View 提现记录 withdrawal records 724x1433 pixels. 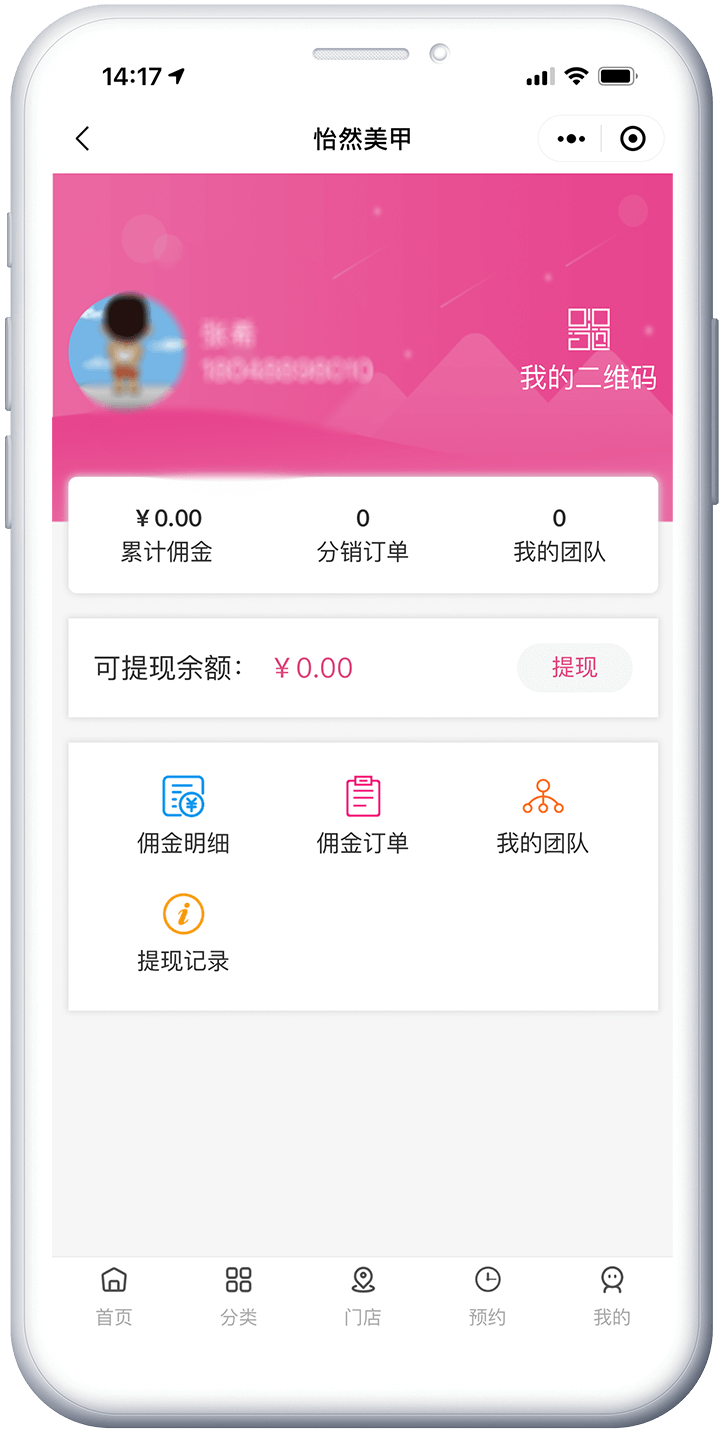183,932
